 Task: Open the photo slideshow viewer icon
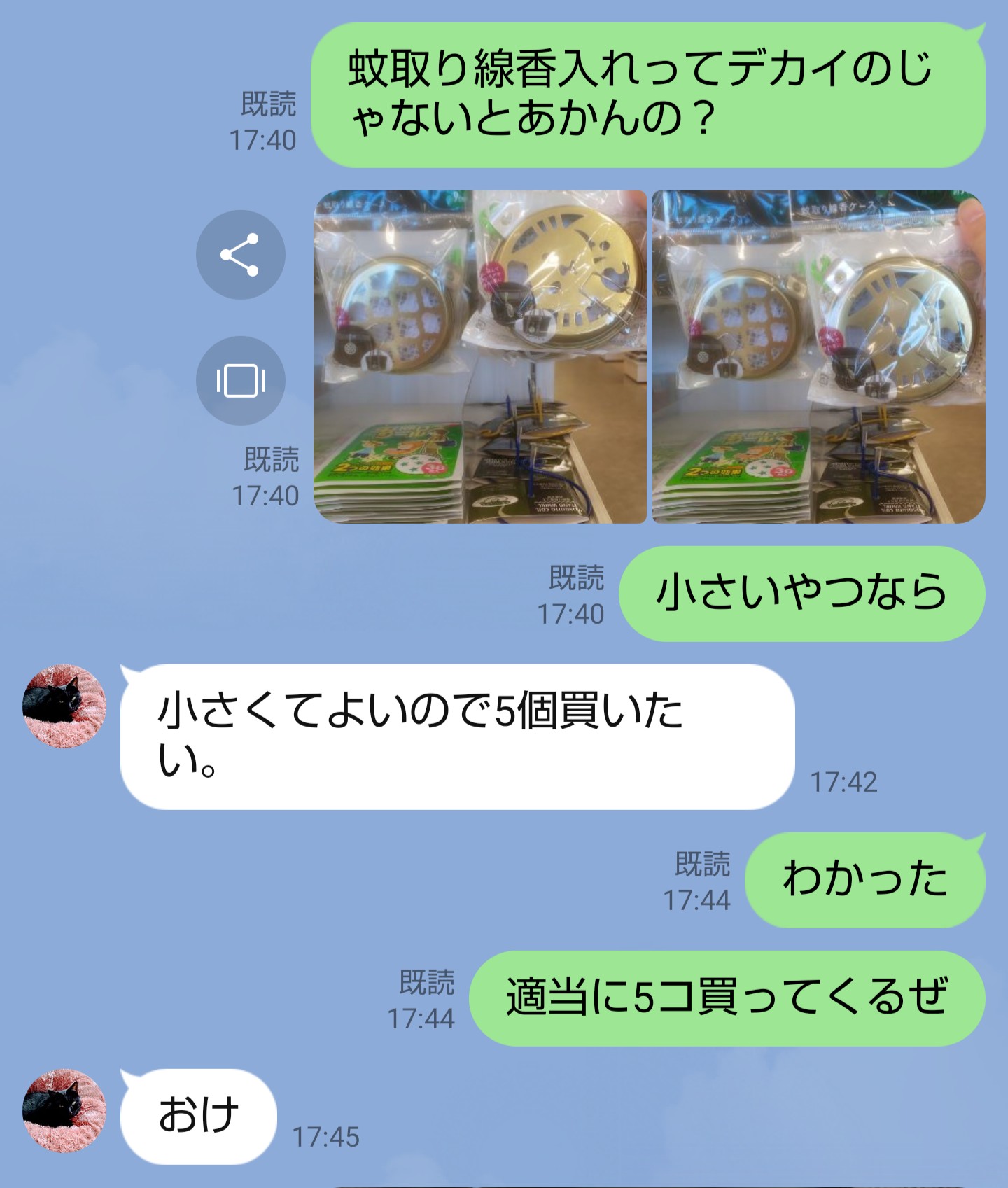coord(240,381)
